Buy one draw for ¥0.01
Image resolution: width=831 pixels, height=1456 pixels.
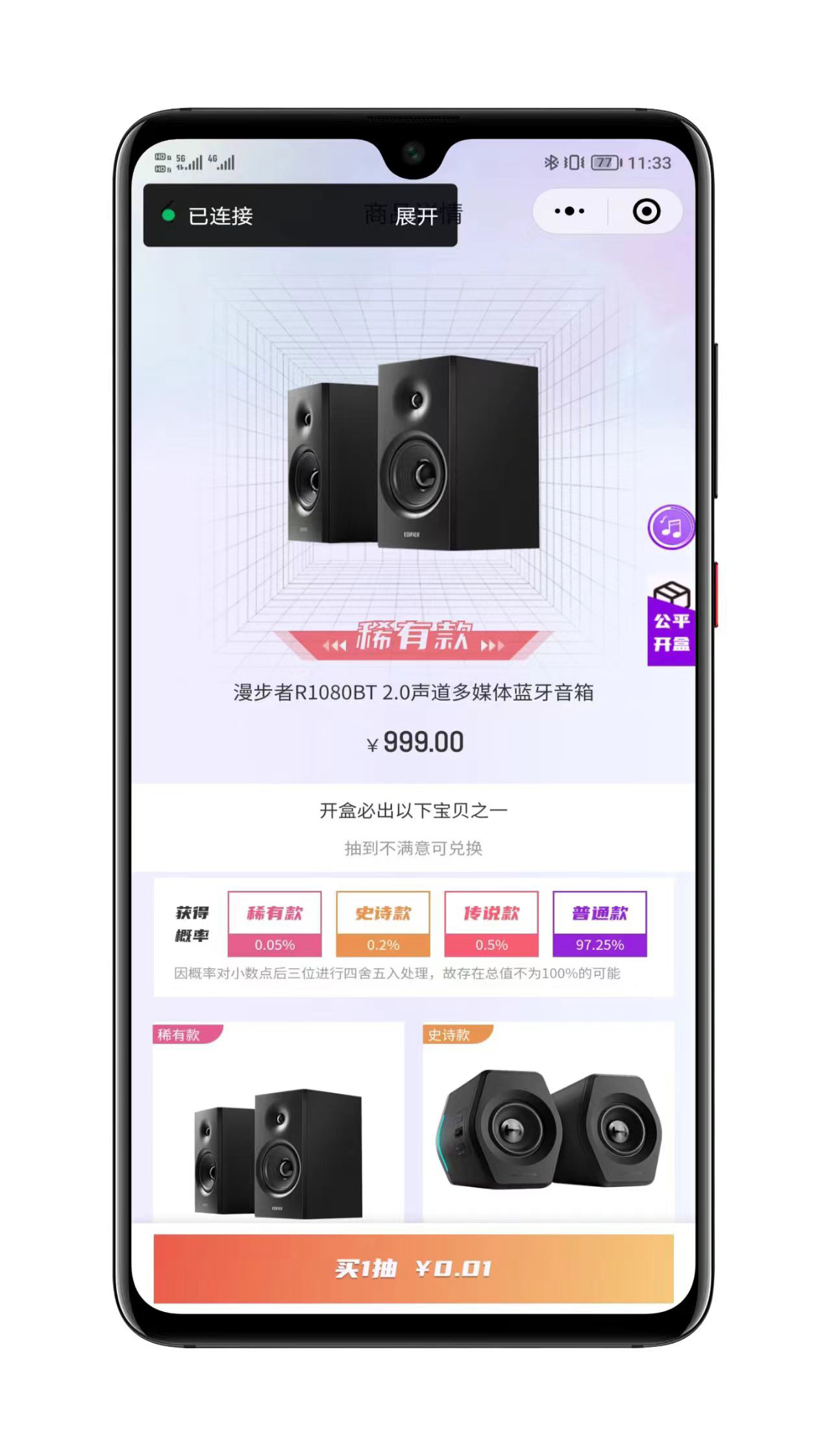[414, 1268]
